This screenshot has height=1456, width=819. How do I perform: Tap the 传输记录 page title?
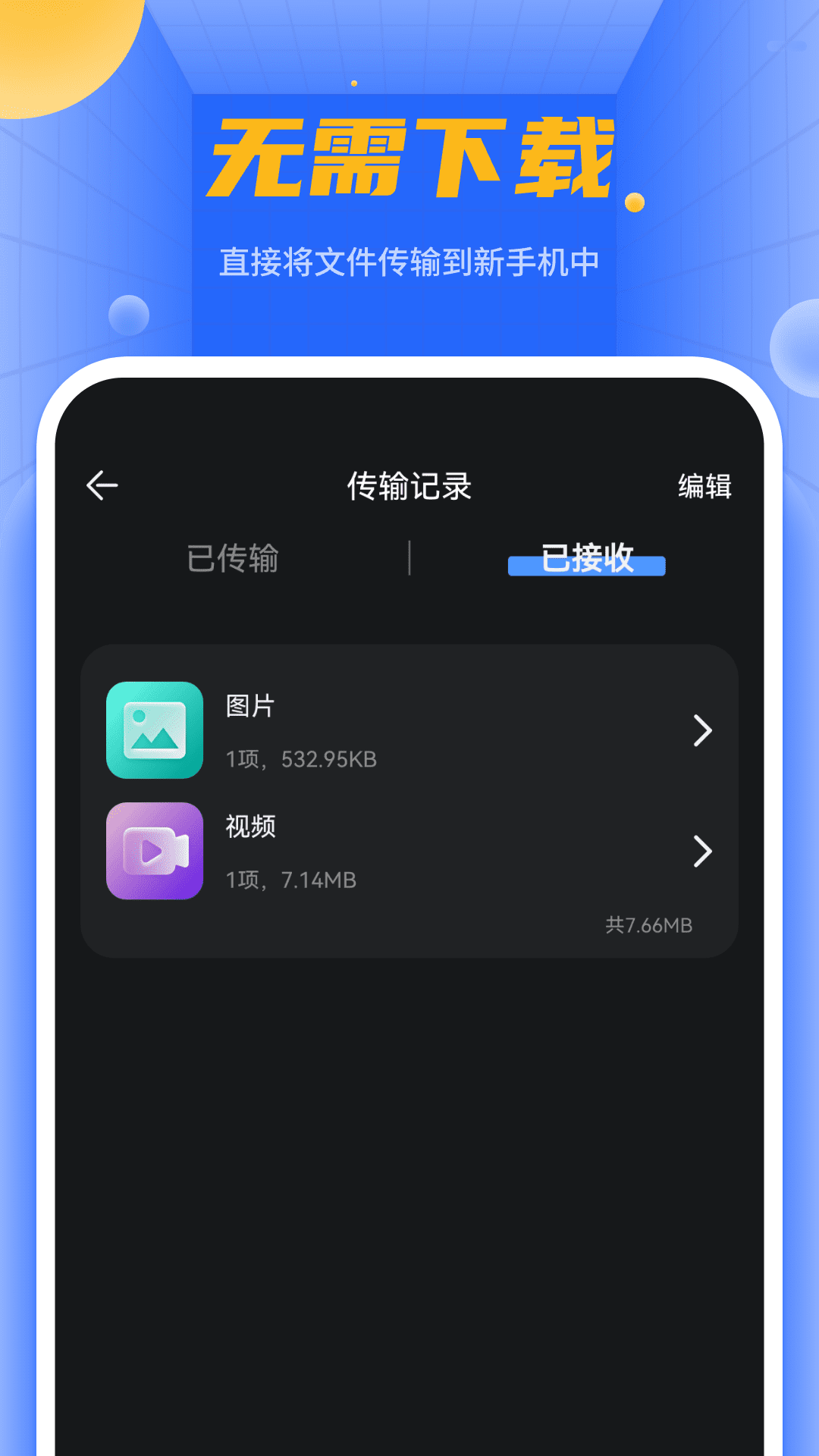point(409,486)
